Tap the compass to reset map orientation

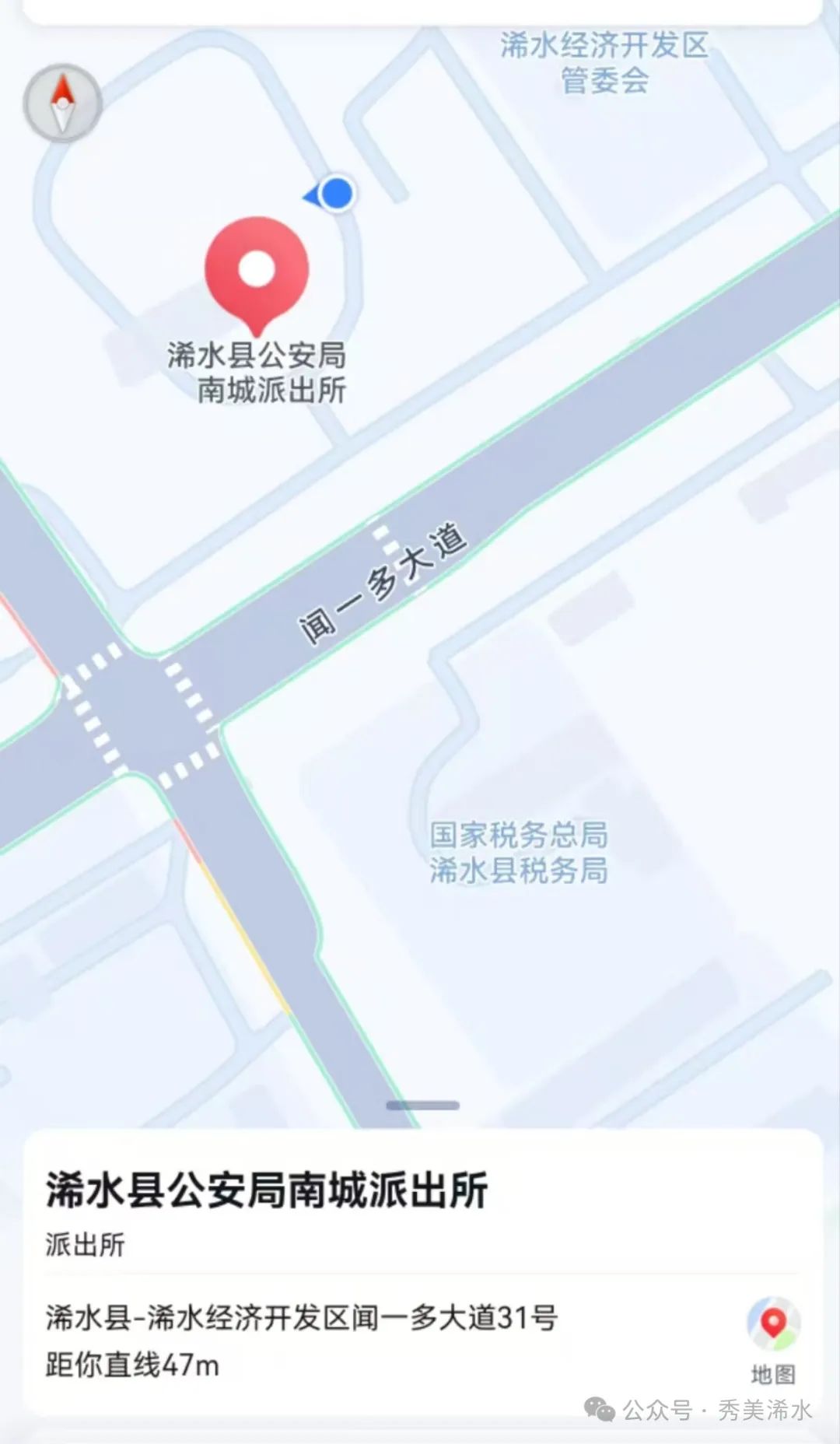62,103
